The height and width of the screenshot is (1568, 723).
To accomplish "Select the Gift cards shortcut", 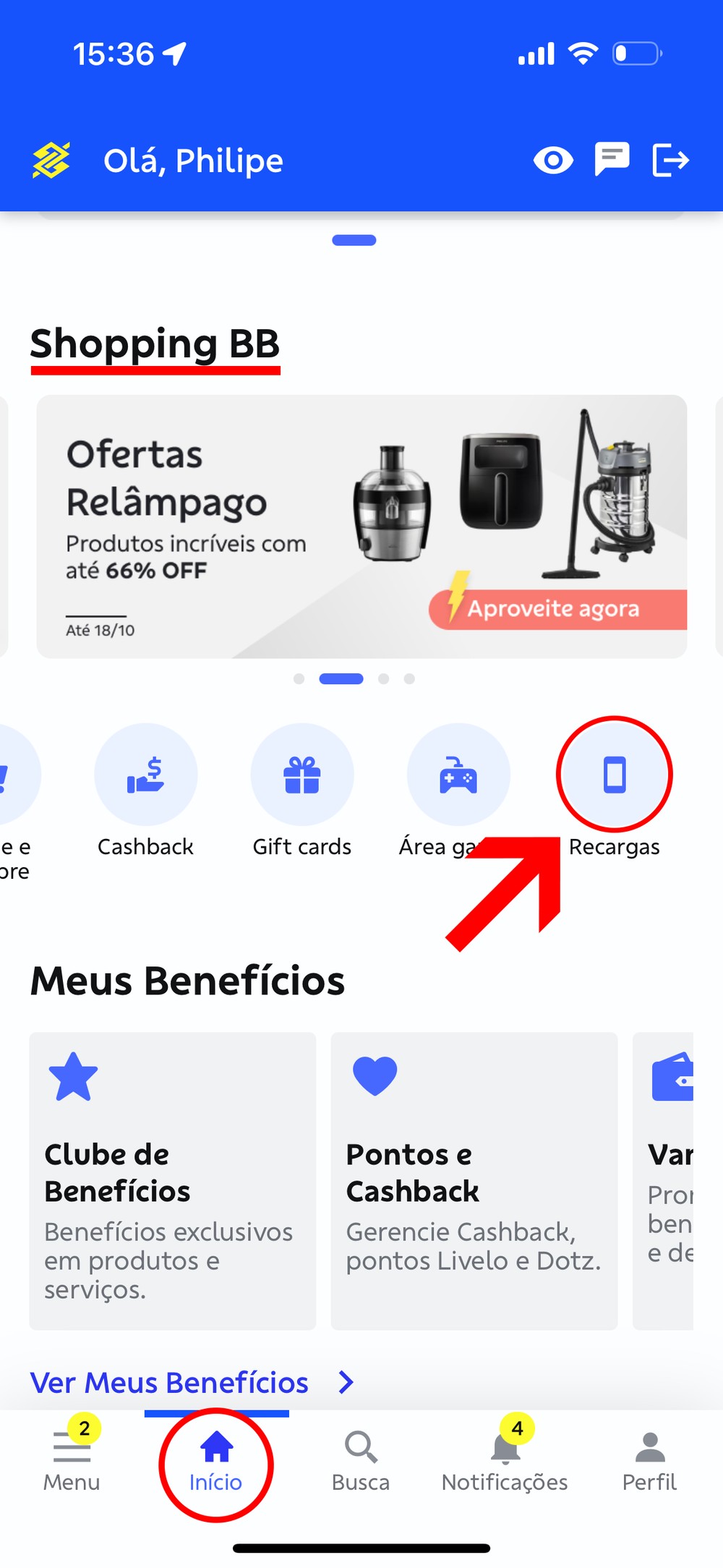I will (x=302, y=775).
